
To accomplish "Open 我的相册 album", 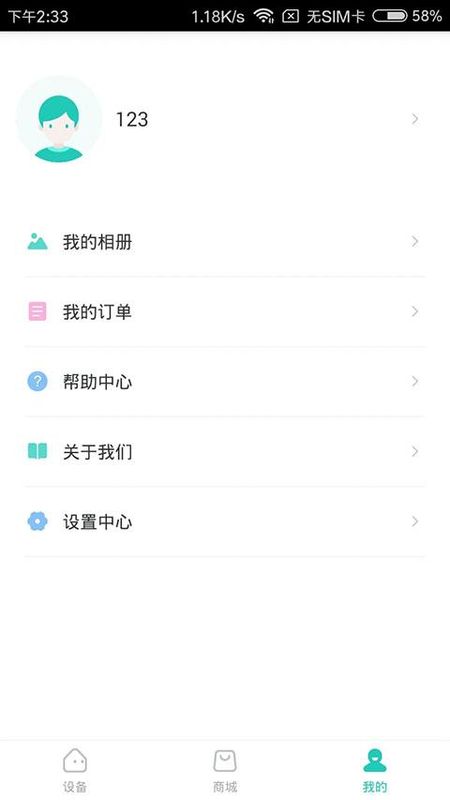I will 225,242.
